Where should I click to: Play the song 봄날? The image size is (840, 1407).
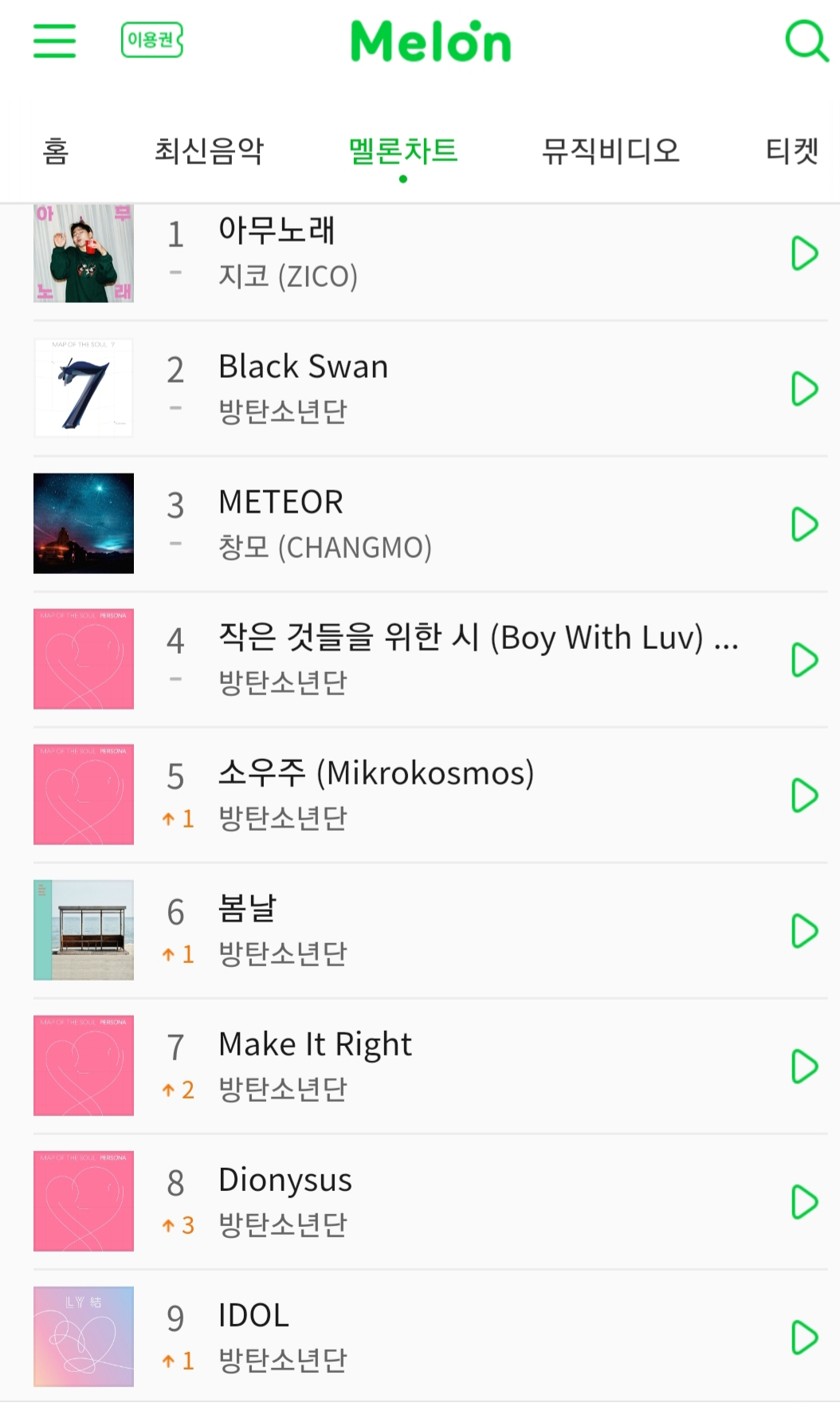(x=804, y=931)
